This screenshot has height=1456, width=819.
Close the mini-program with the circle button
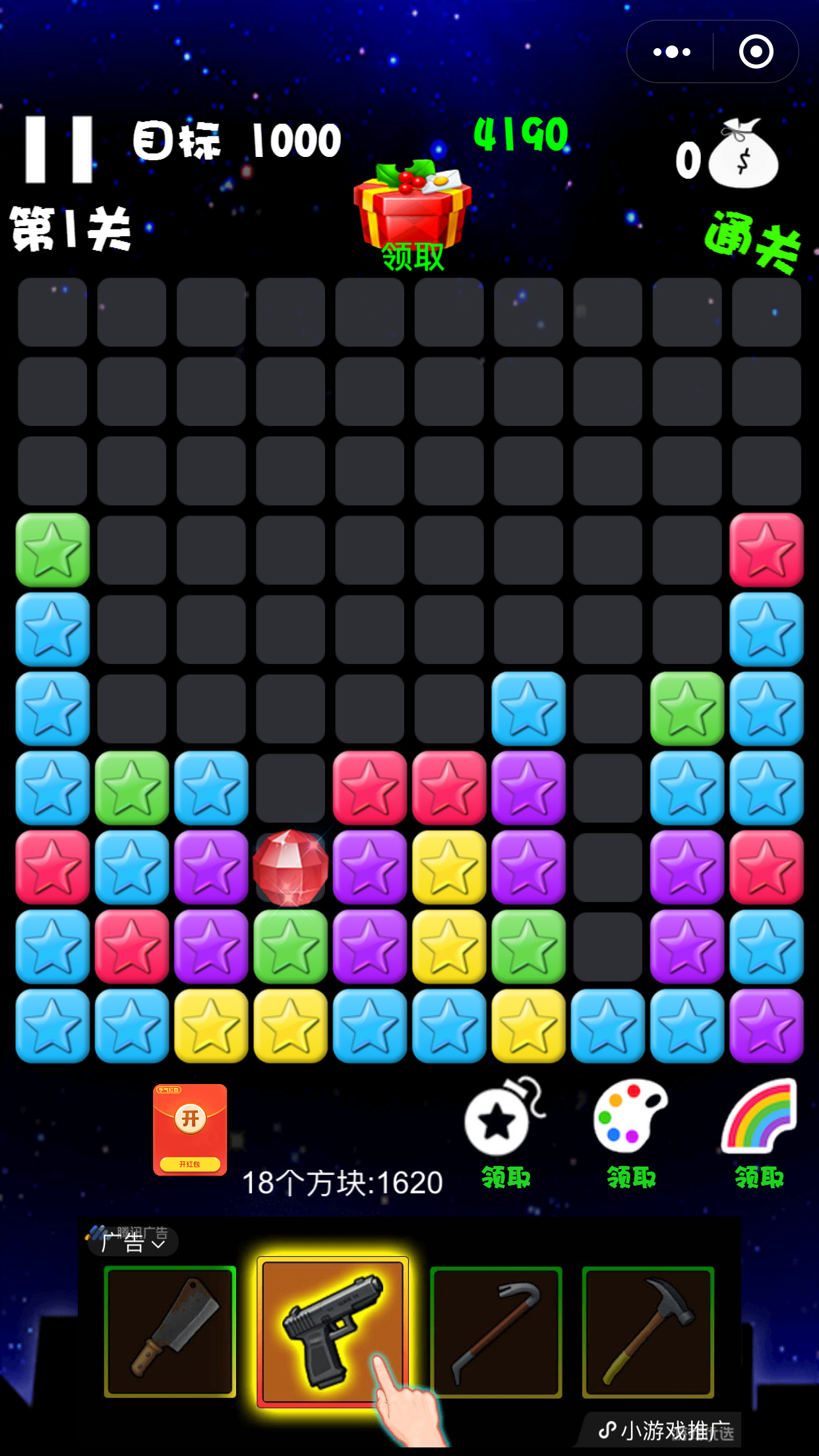(756, 51)
